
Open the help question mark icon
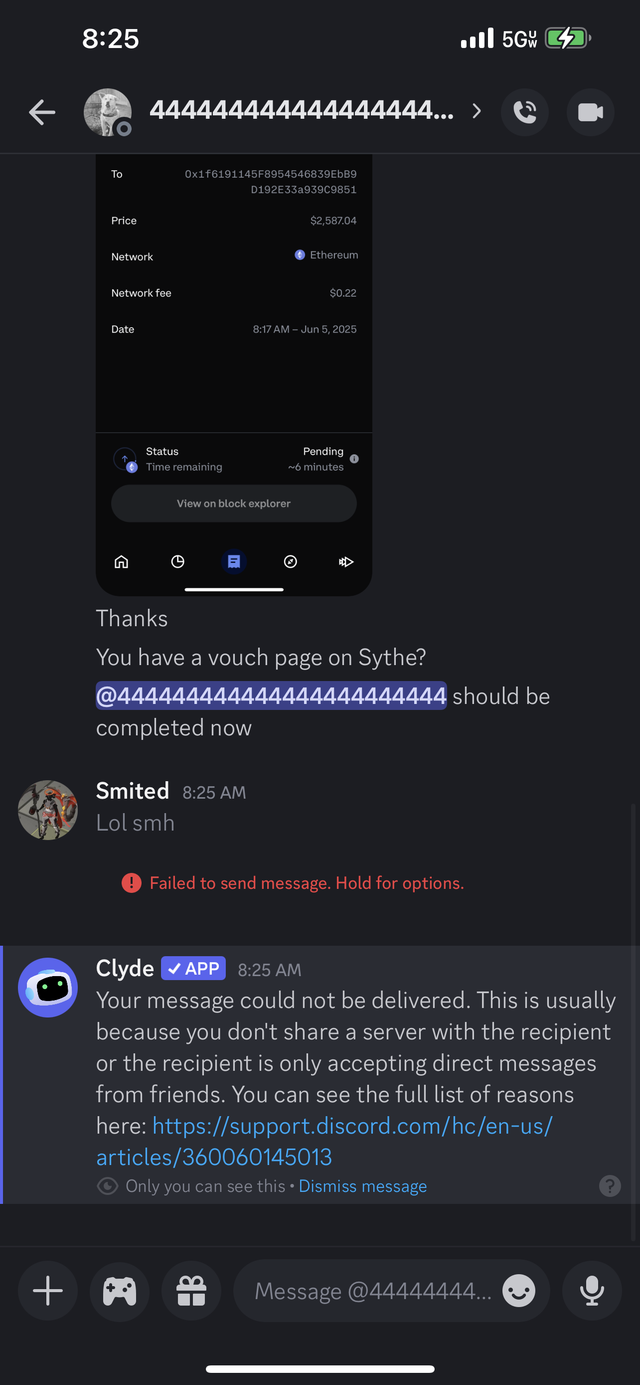pos(609,1186)
